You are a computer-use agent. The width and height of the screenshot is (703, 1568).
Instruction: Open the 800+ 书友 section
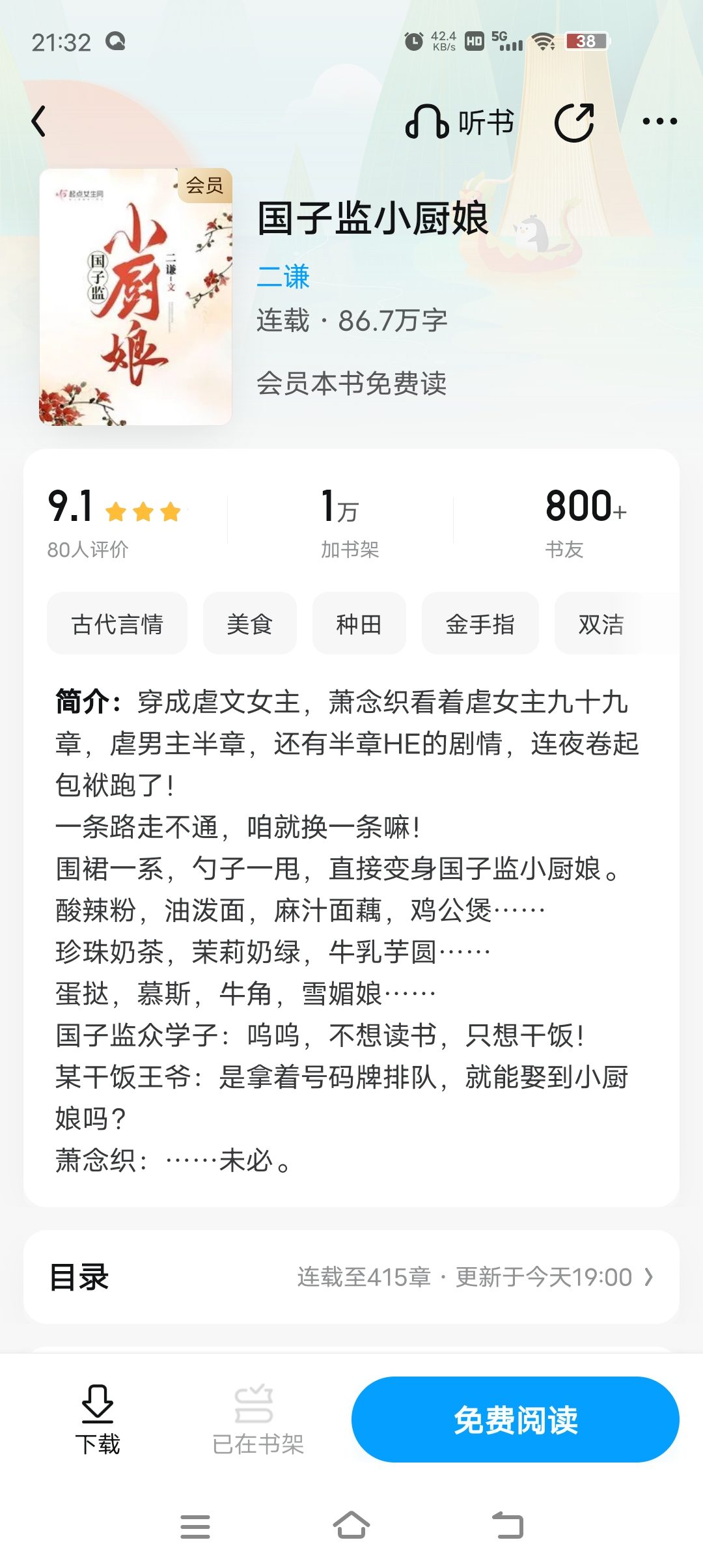(585, 522)
